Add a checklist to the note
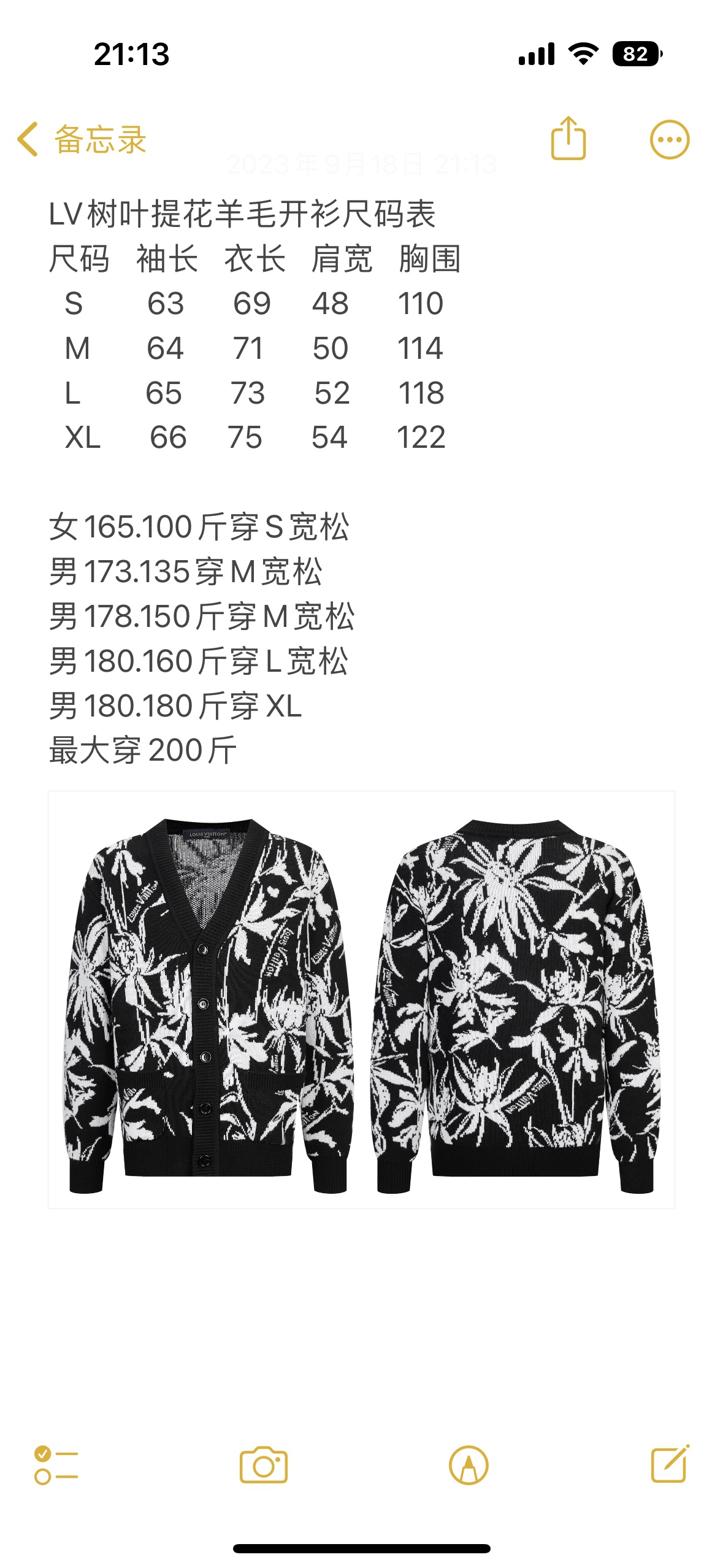The image size is (723, 1568). (x=56, y=1465)
